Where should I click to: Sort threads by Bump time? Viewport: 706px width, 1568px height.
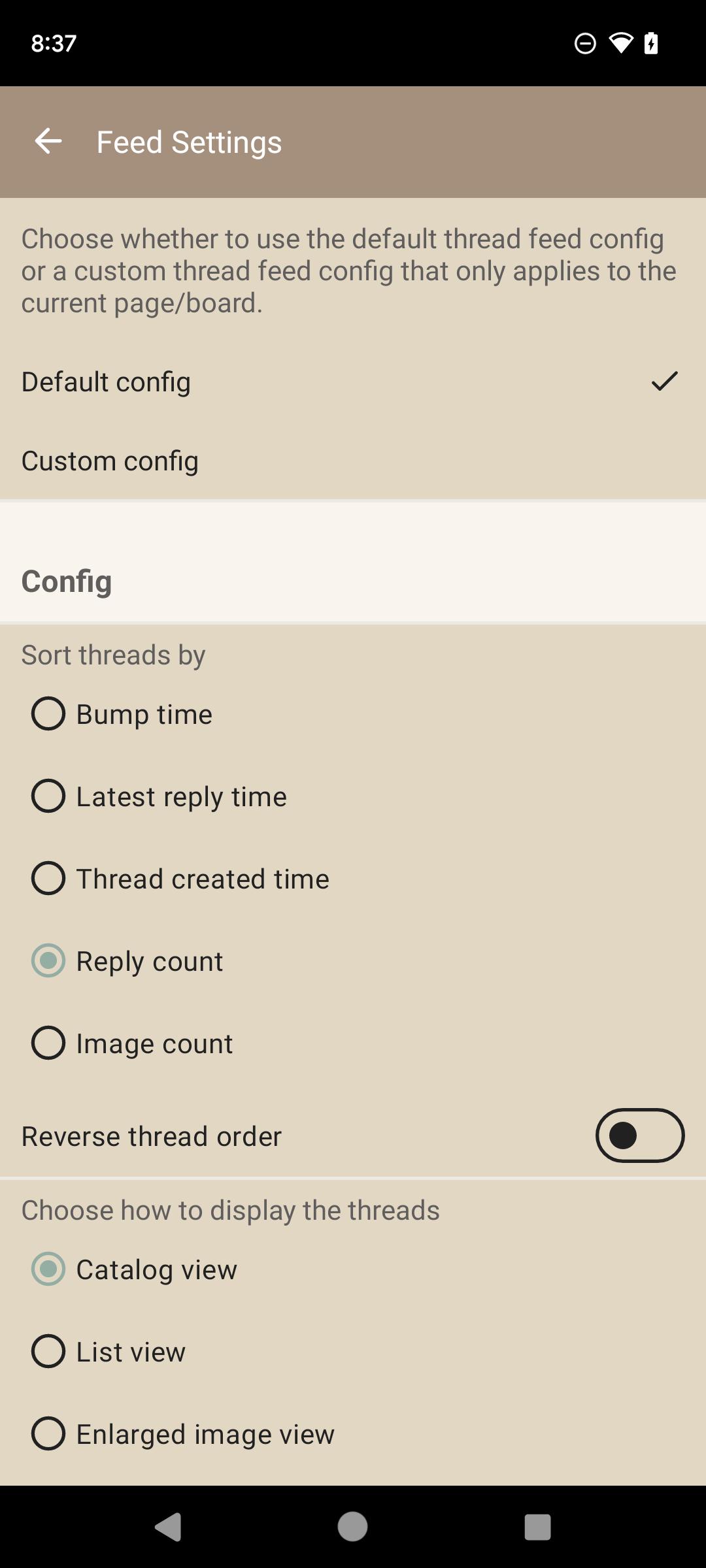(x=353, y=713)
